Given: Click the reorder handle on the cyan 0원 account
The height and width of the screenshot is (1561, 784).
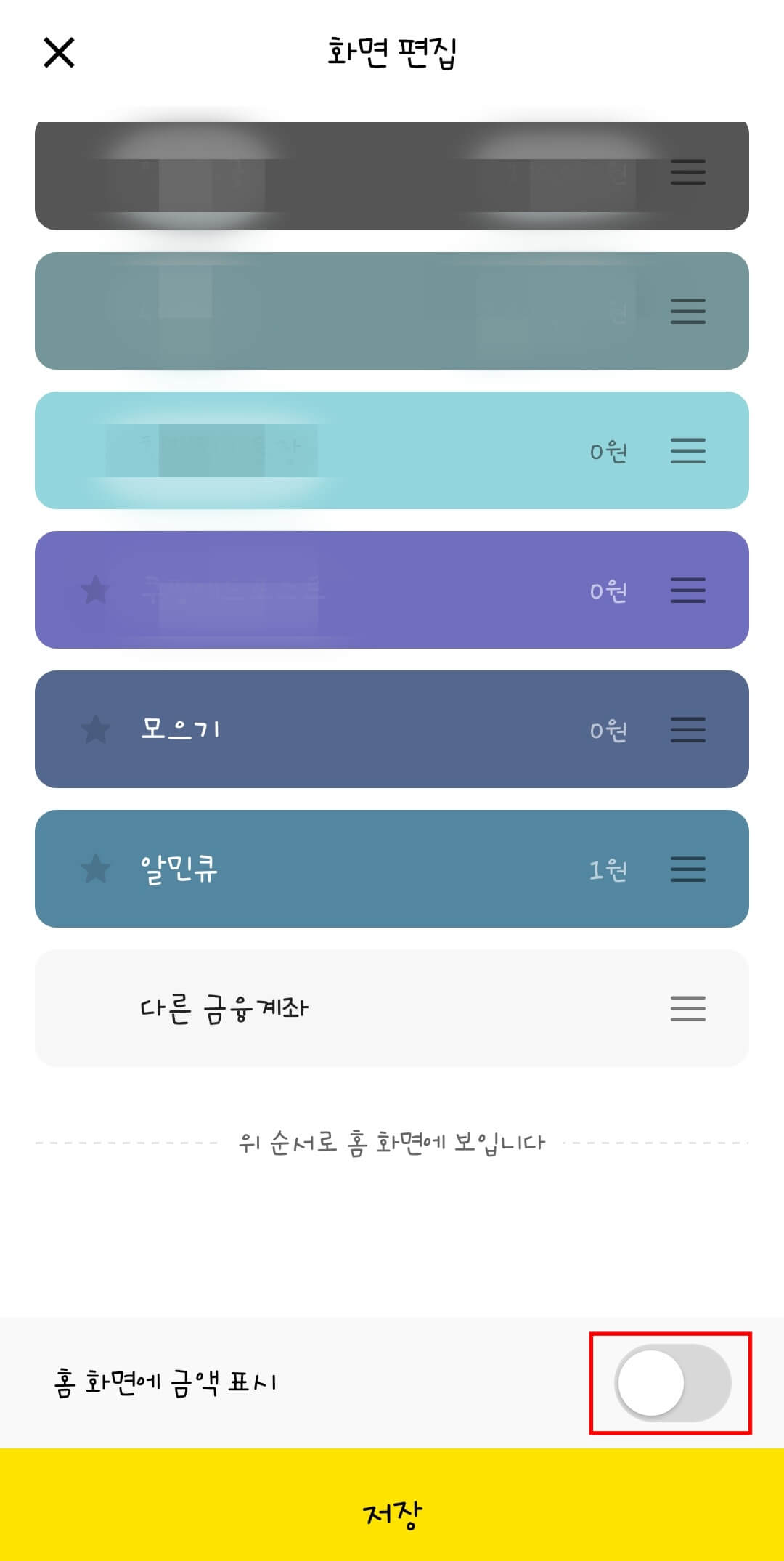Looking at the screenshot, I should pyautogui.click(x=687, y=451).
